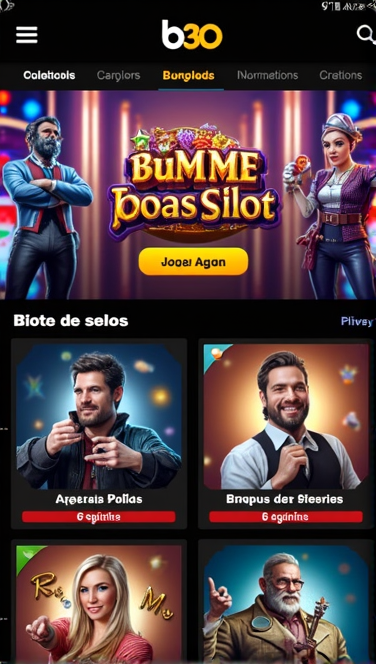Image resolution: width=376 pixels, height=664 pixels.
Task: Switch to the Colettools tab
Action: point(49,75)
